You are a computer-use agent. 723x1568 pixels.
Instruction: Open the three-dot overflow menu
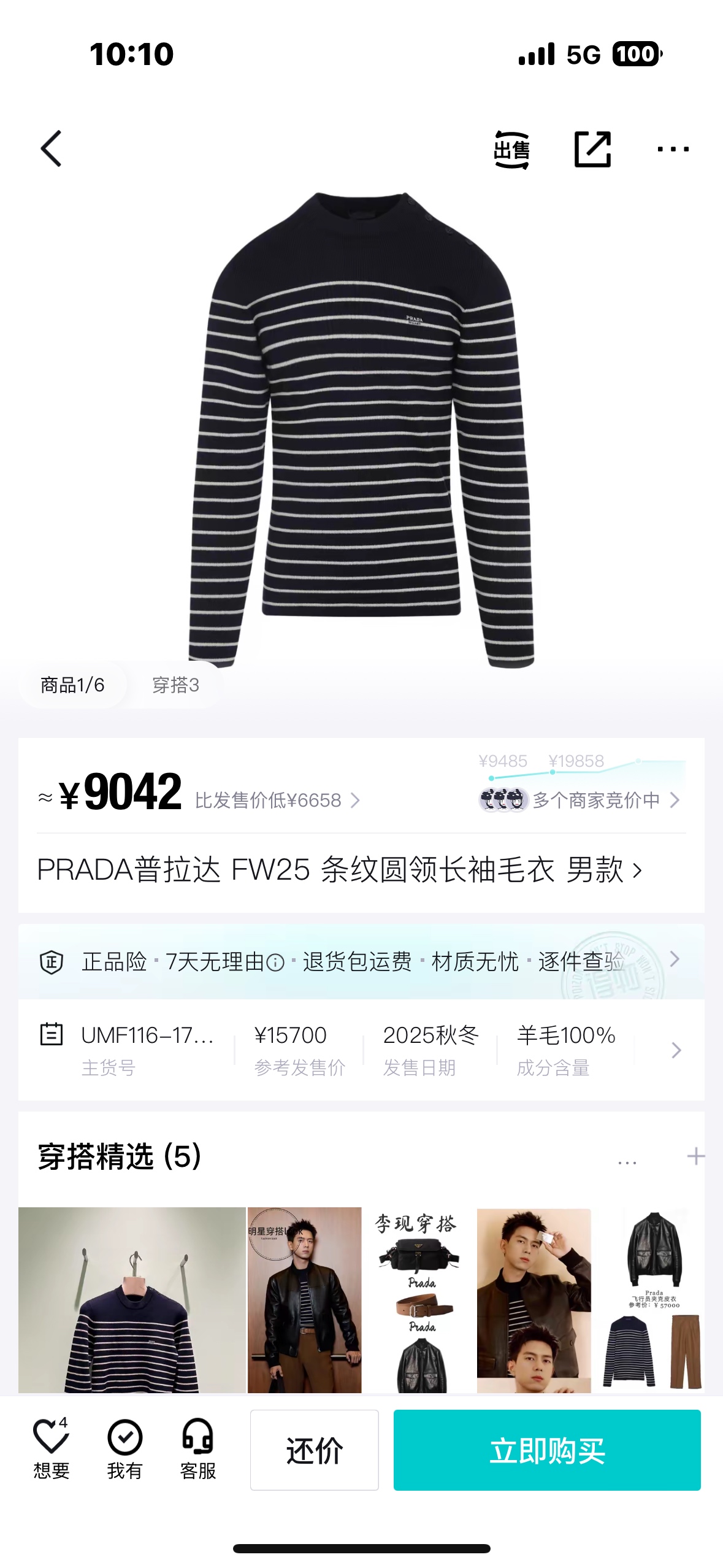point(673,149)
